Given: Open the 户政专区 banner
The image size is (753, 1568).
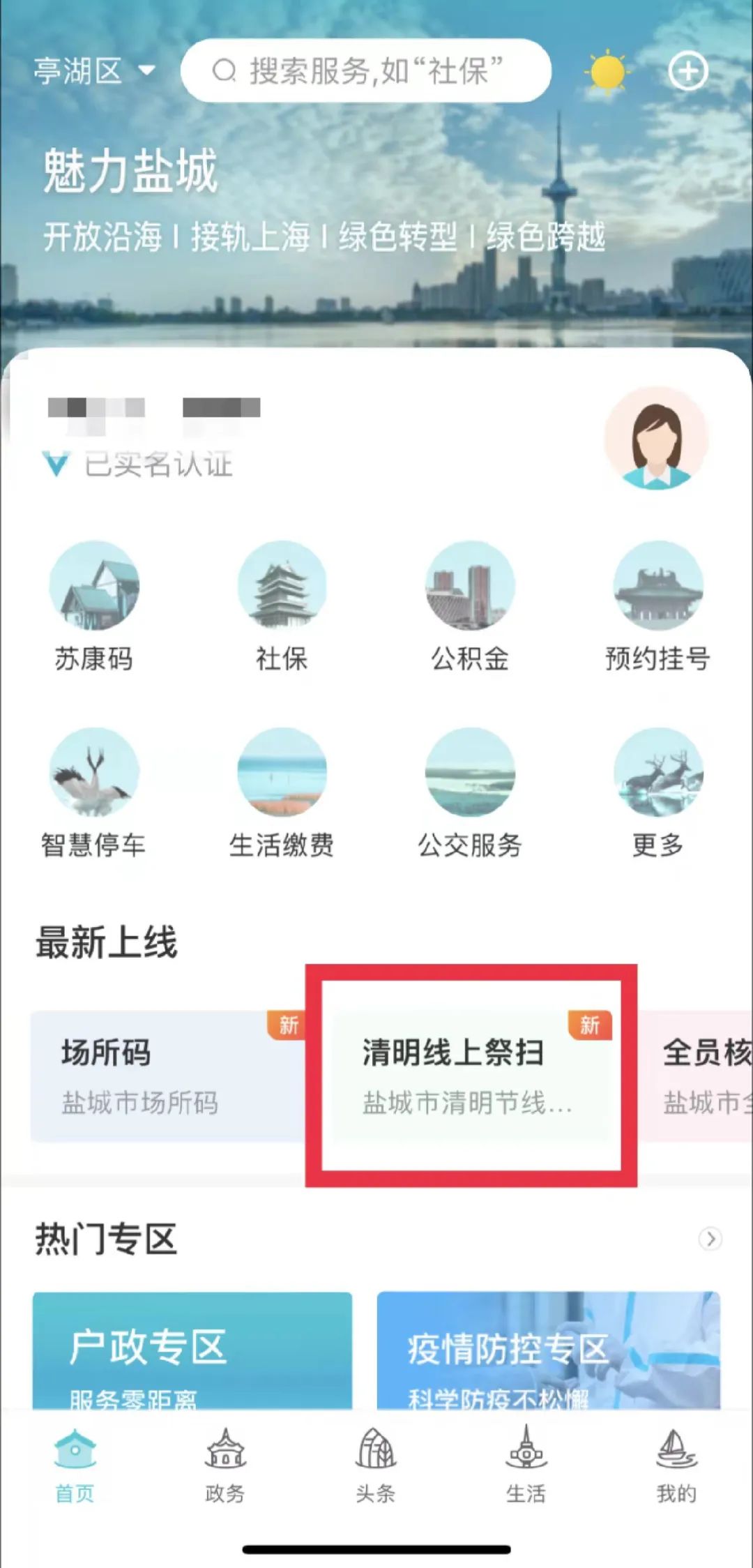Looking at the screenshot, I should [x=192, y=1350].
